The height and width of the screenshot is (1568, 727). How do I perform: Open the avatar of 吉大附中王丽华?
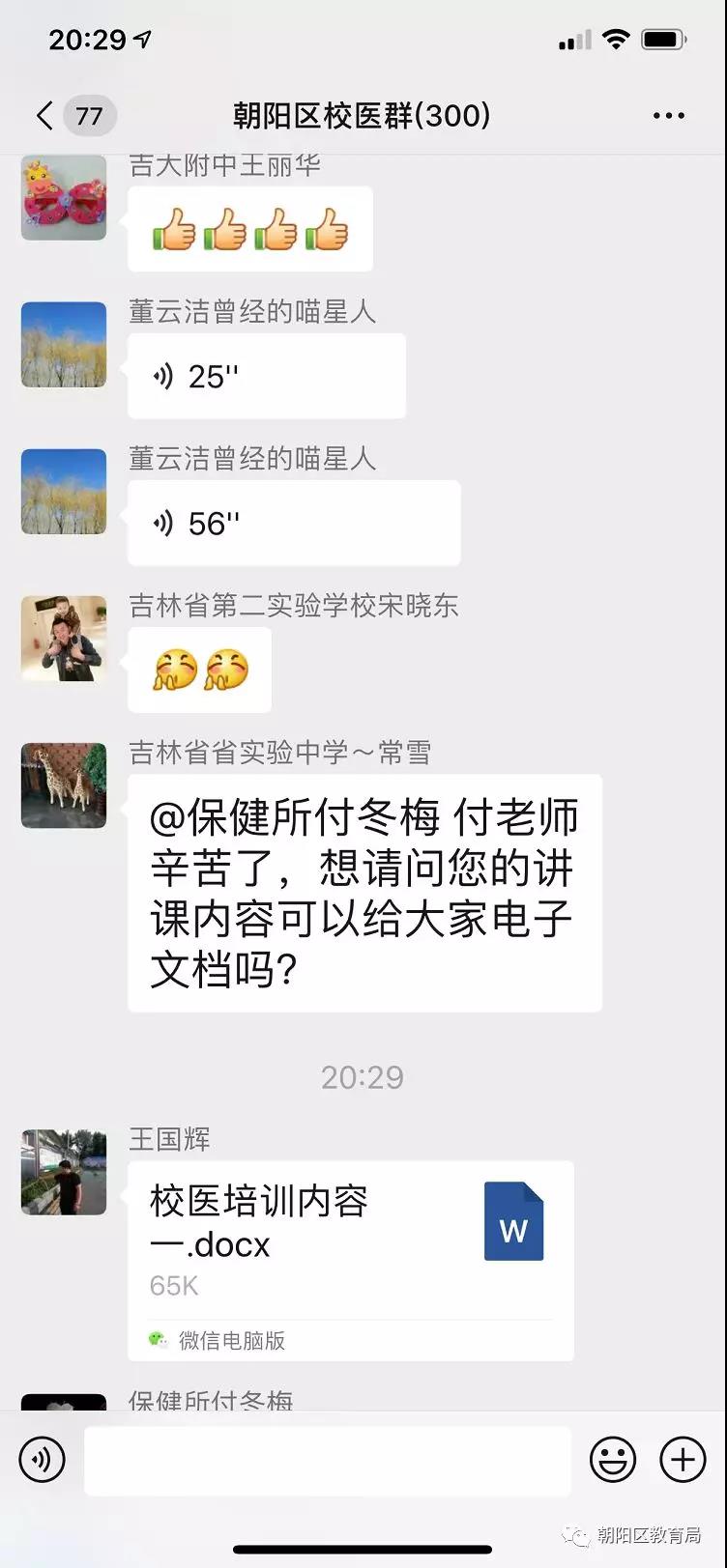click(x=64, y=198)
